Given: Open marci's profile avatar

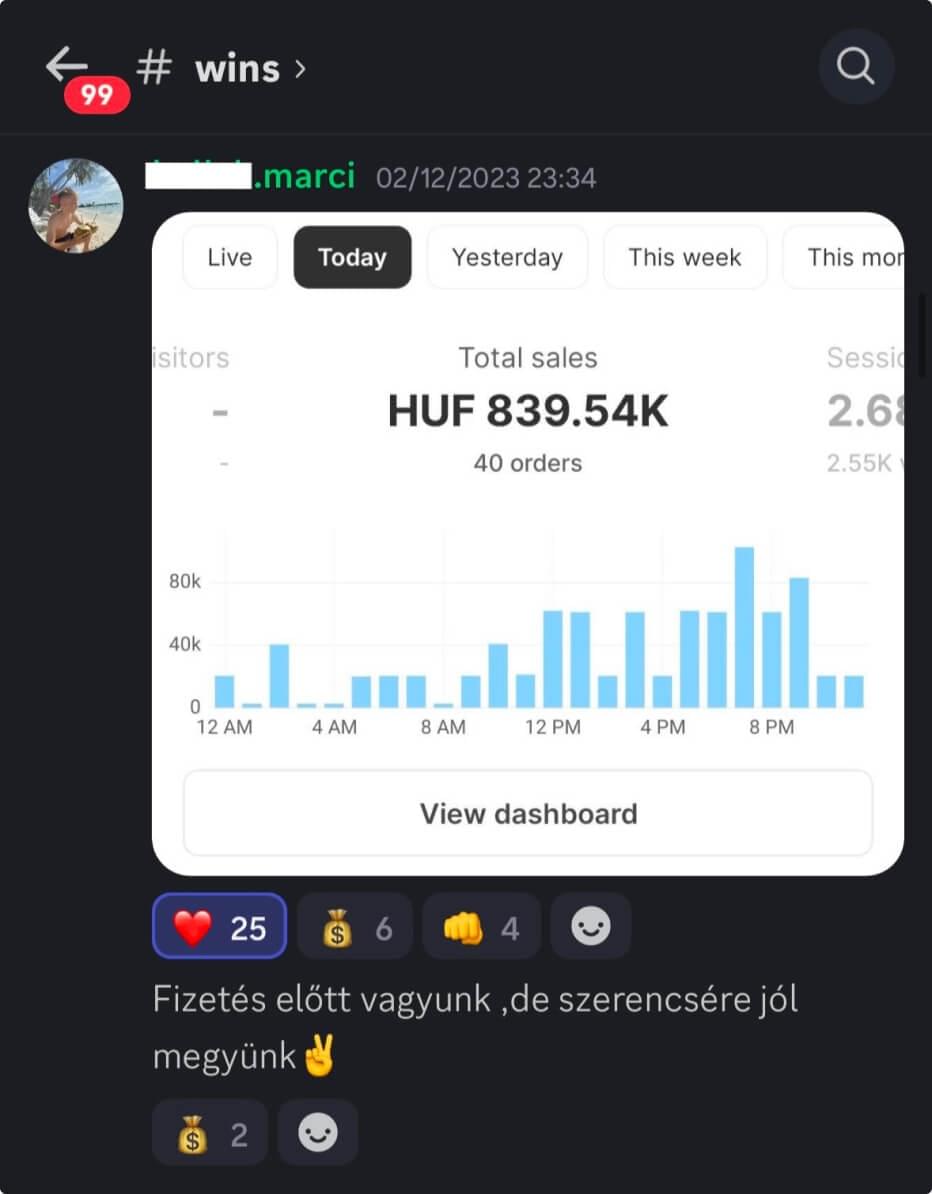Looking at the screenshot, I should 76,205.
